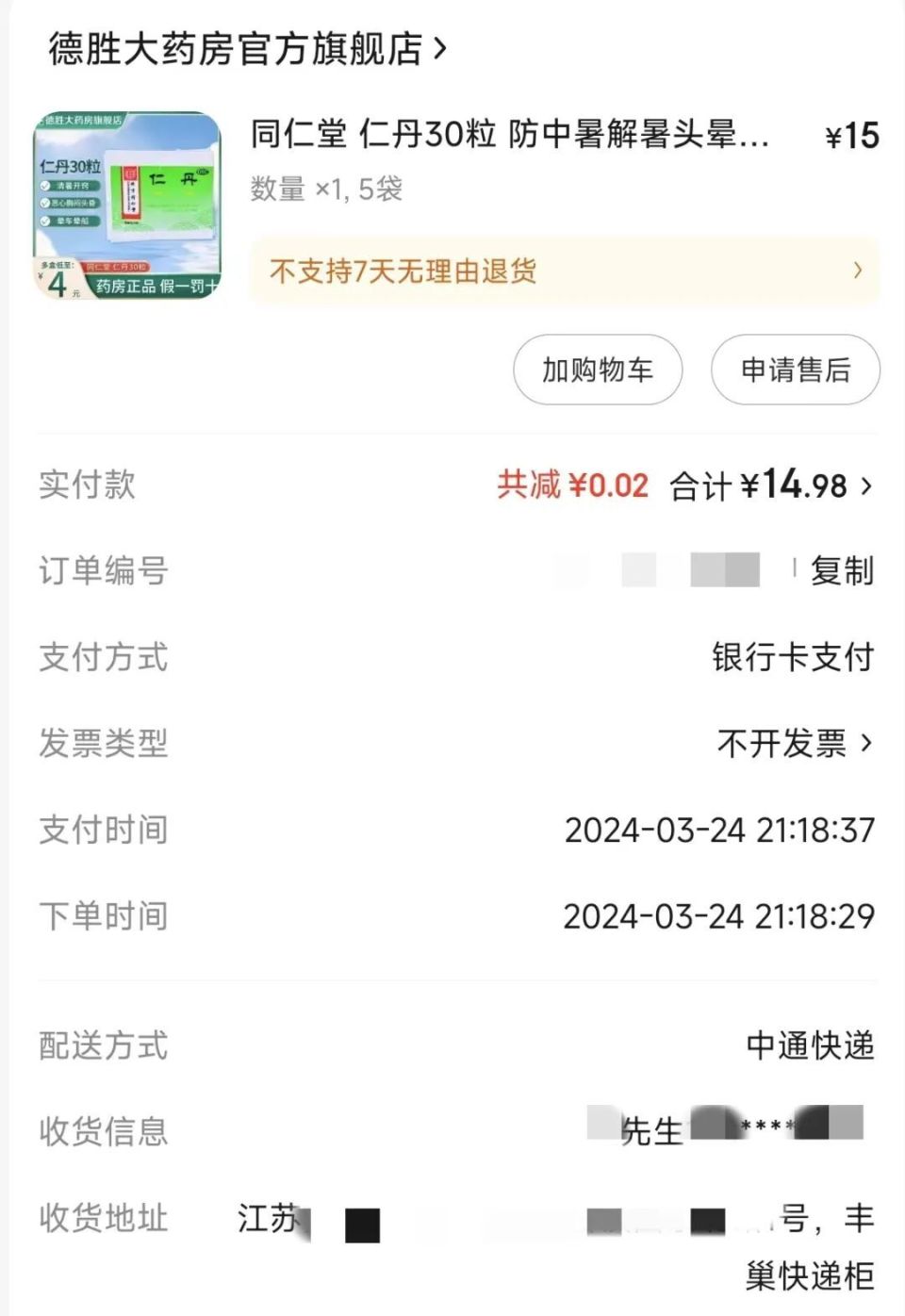905x1316 pixels.
Task: Open the 仁丹30粒 product thumbnail
Action: tap(127, 198)
